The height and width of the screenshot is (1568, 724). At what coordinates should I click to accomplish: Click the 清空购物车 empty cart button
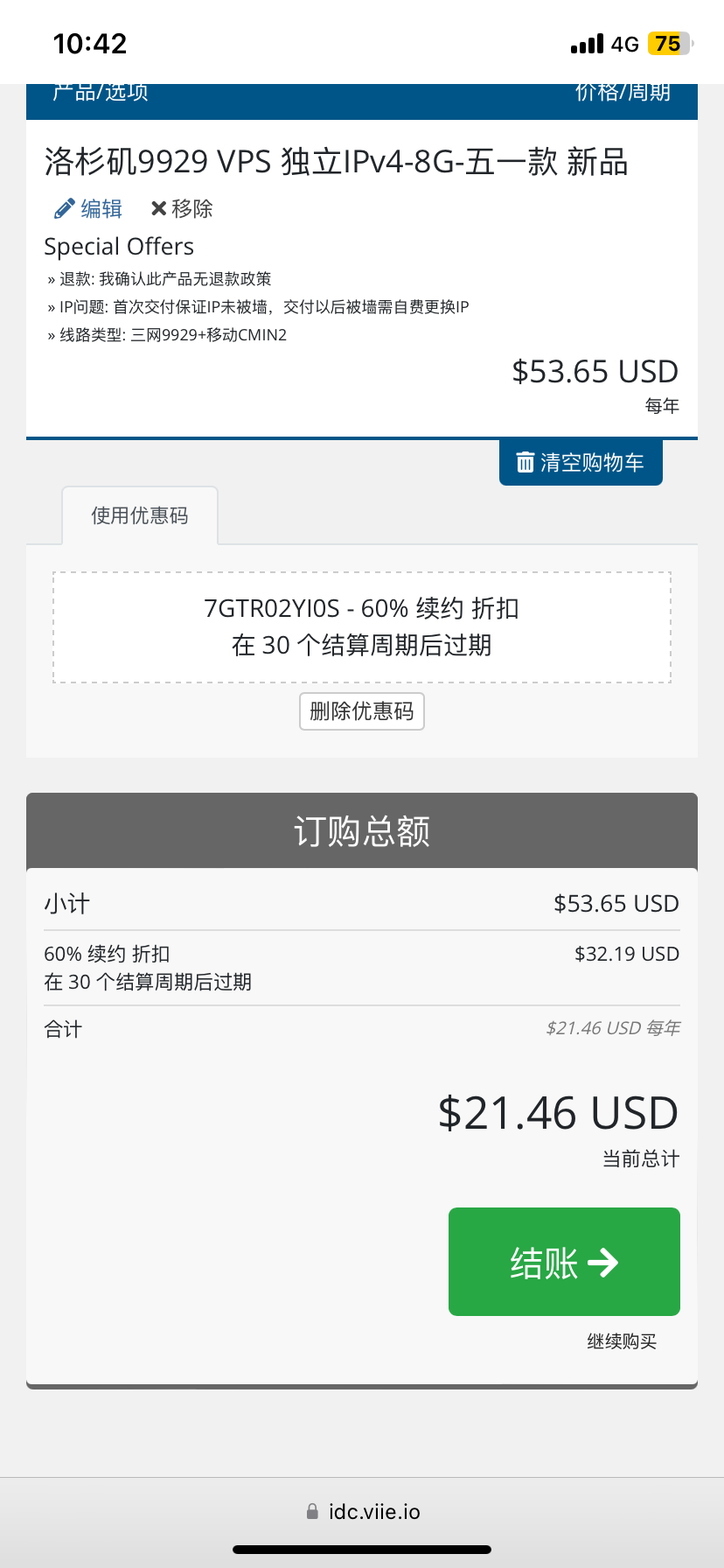581,462
